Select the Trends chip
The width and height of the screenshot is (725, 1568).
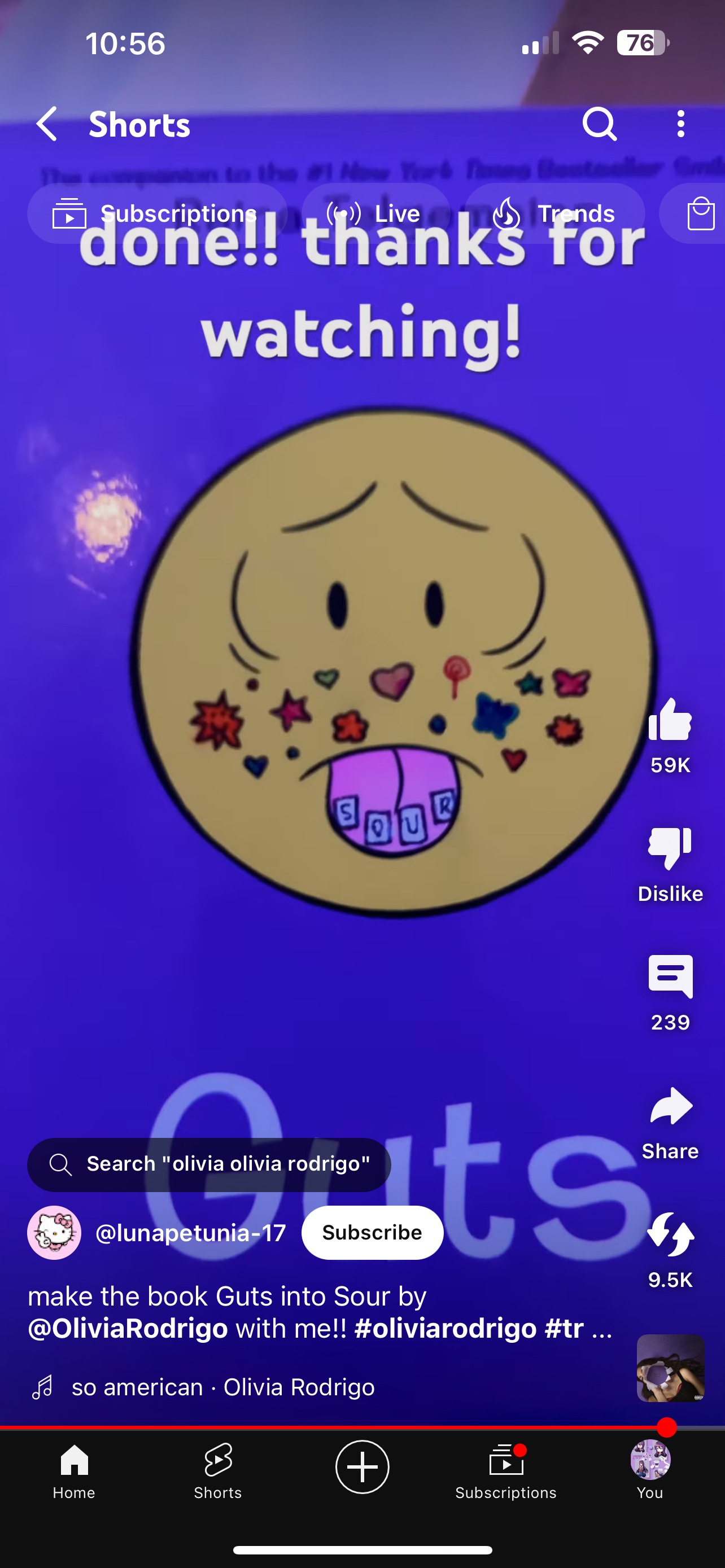[x=554, y=214]
